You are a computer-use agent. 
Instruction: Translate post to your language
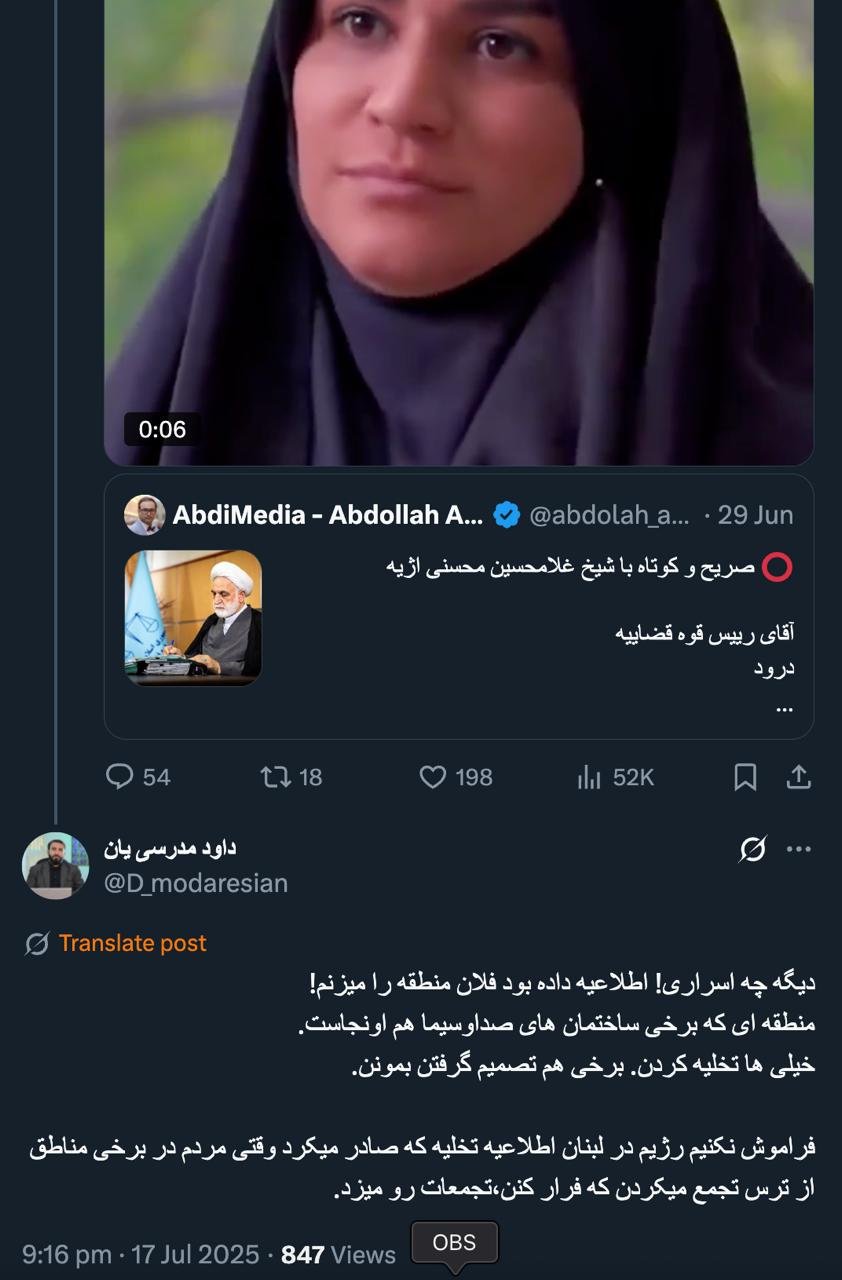point(132,943)
